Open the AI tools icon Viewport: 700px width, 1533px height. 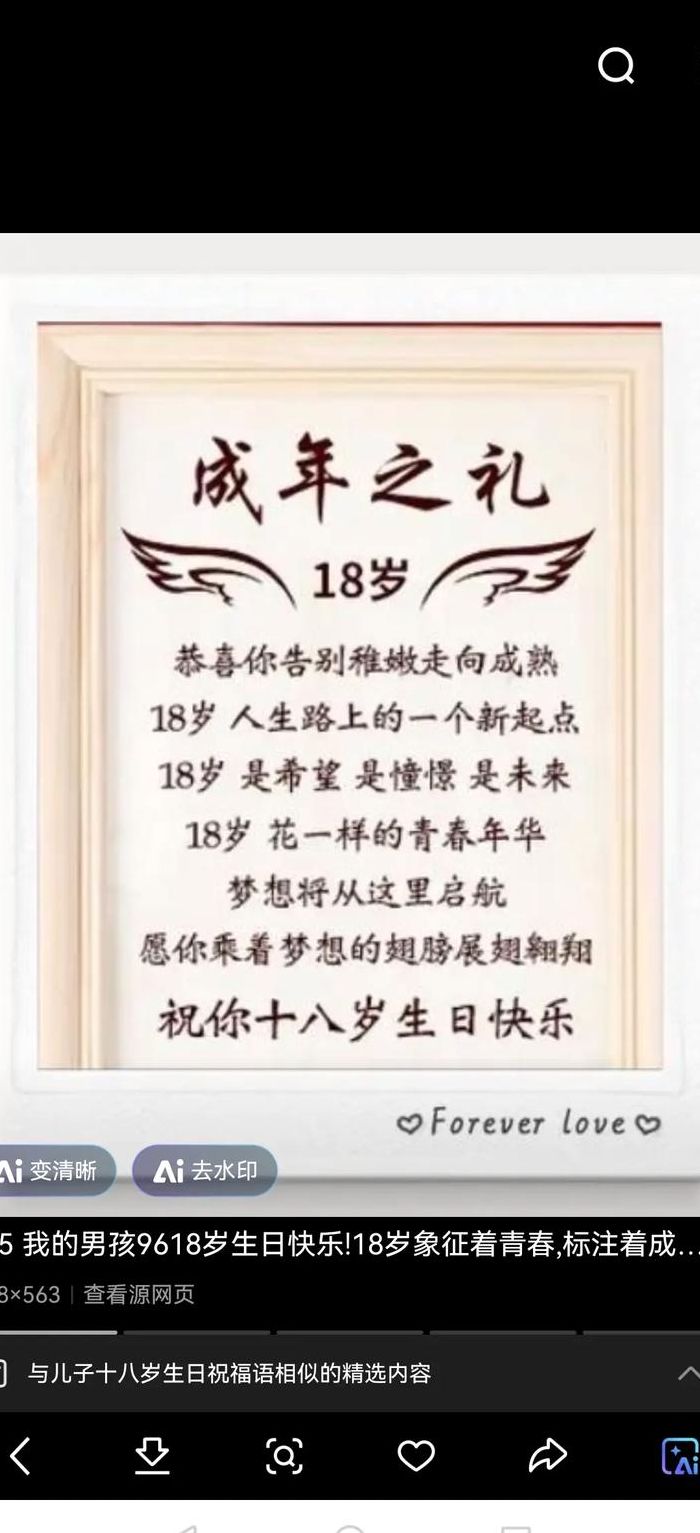[680, 1456]
